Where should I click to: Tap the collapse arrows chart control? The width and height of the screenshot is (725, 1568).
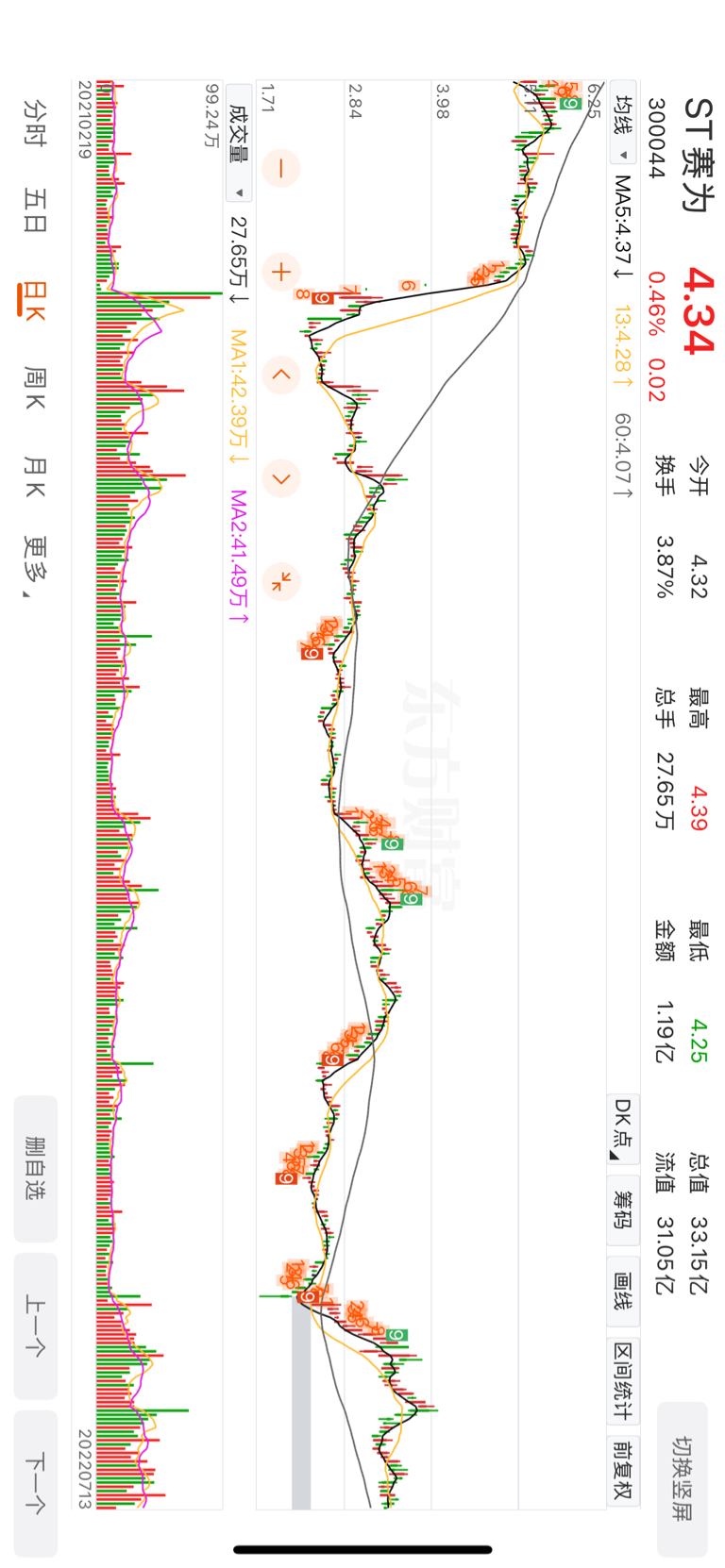click(x=281, y=581)
